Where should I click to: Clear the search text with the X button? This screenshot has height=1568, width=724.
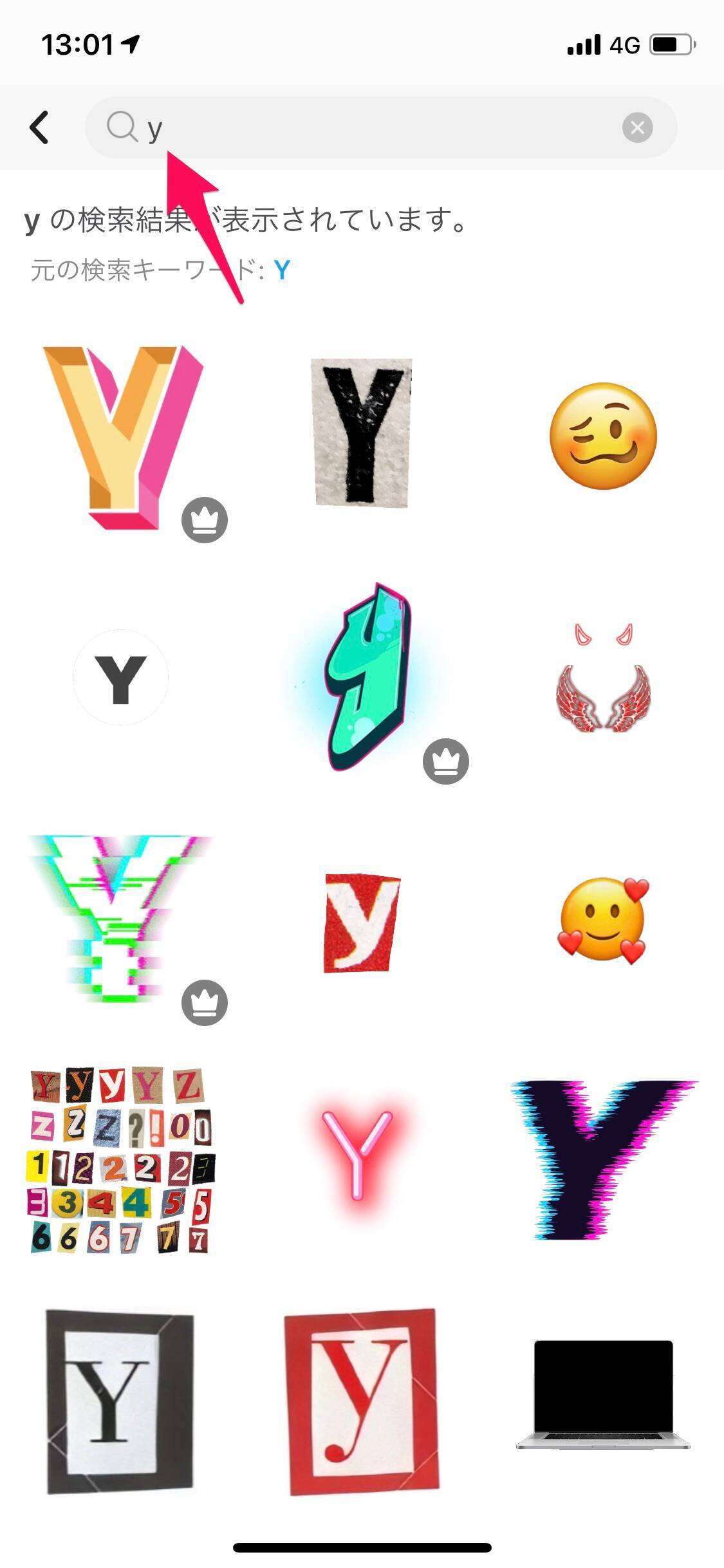(637, 127)
